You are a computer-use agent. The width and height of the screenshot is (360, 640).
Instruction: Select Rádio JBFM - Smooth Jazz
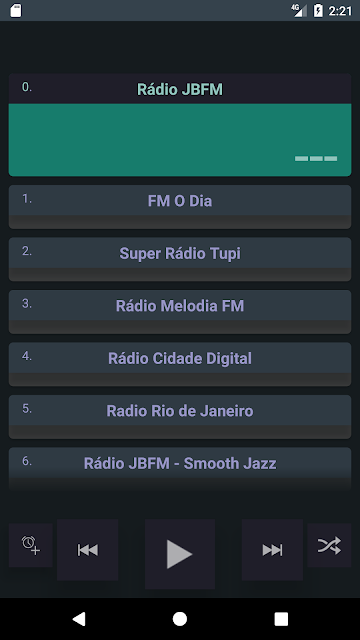(x=180, y=468)
